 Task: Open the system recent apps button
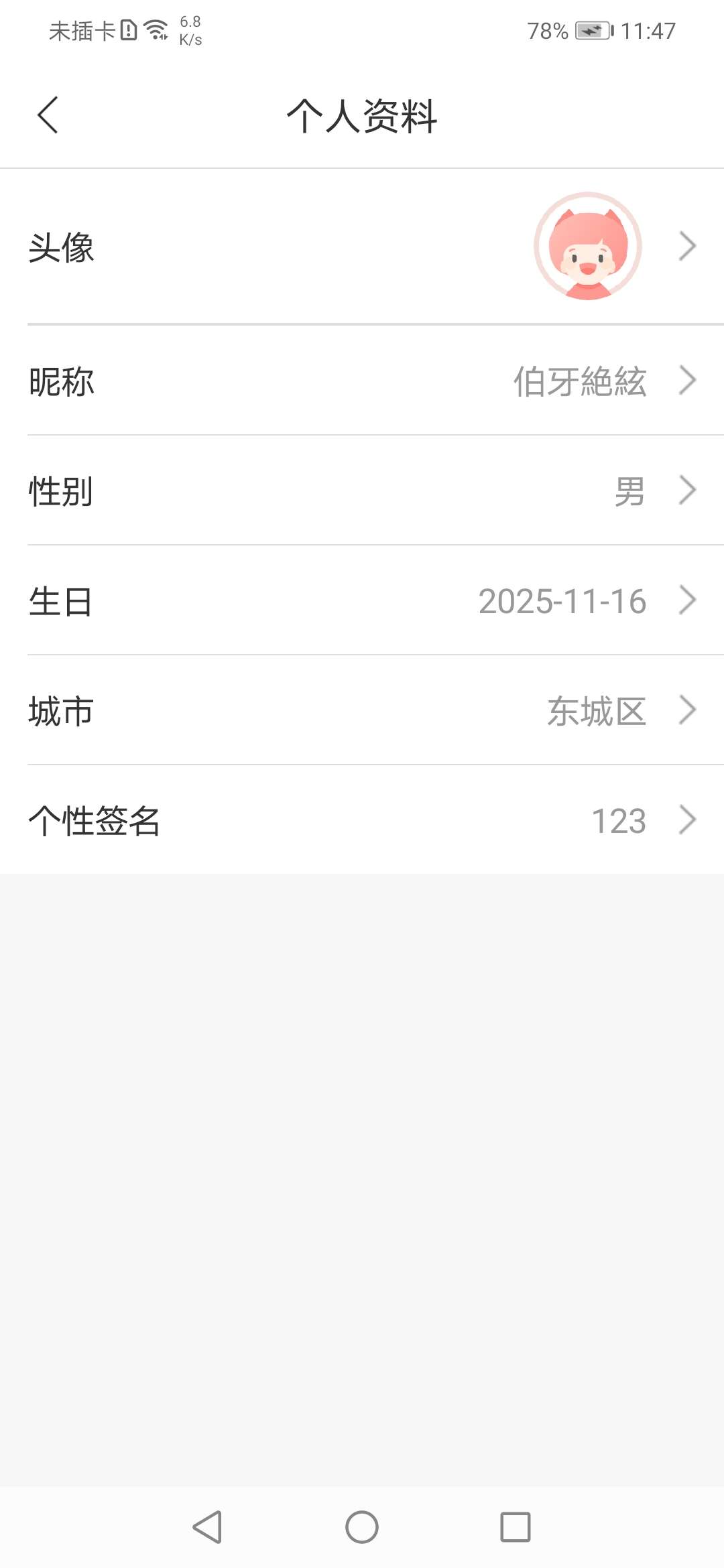[515, 1527]
